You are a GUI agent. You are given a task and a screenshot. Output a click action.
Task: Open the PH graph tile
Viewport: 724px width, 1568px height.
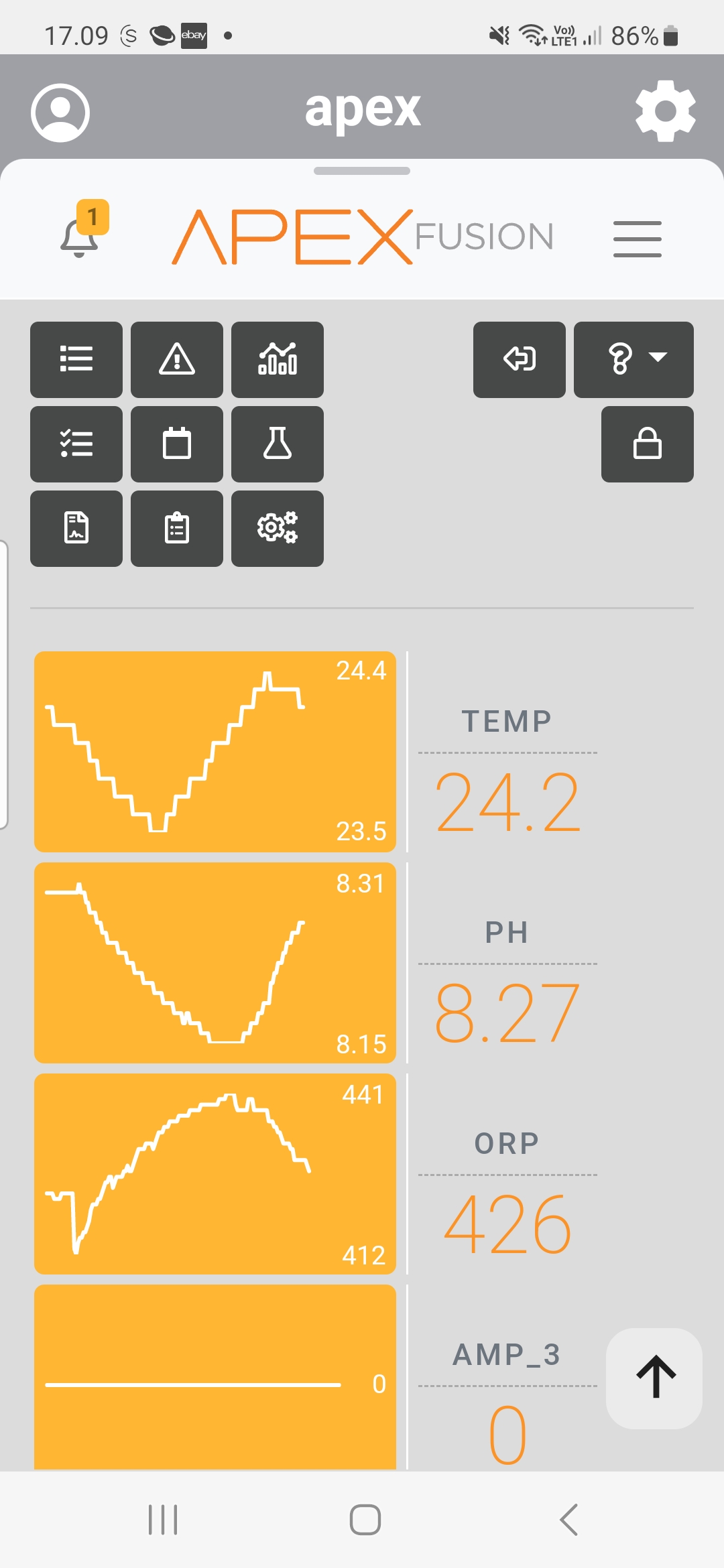tap(215, 962)
